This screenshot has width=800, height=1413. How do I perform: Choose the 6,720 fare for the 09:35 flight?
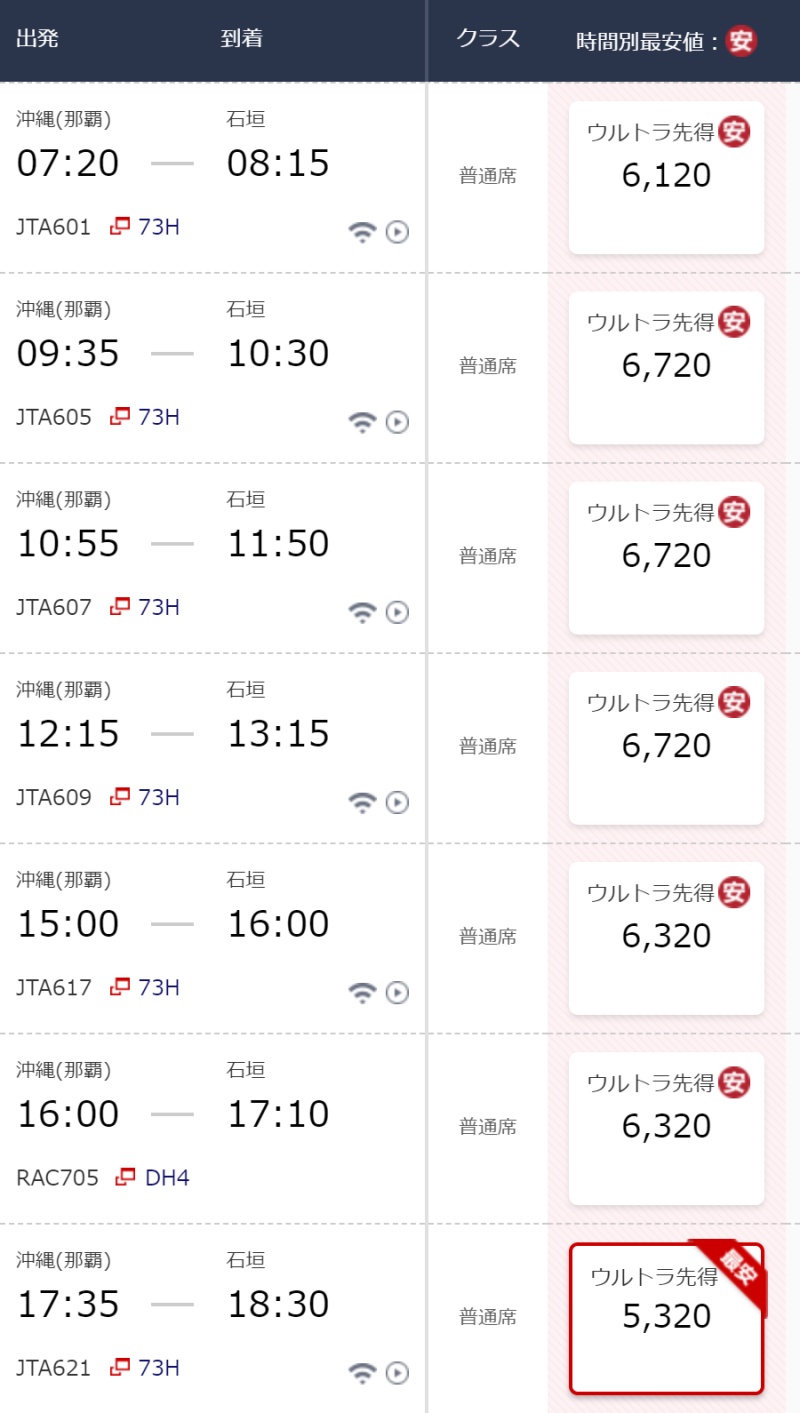point(666,367)
